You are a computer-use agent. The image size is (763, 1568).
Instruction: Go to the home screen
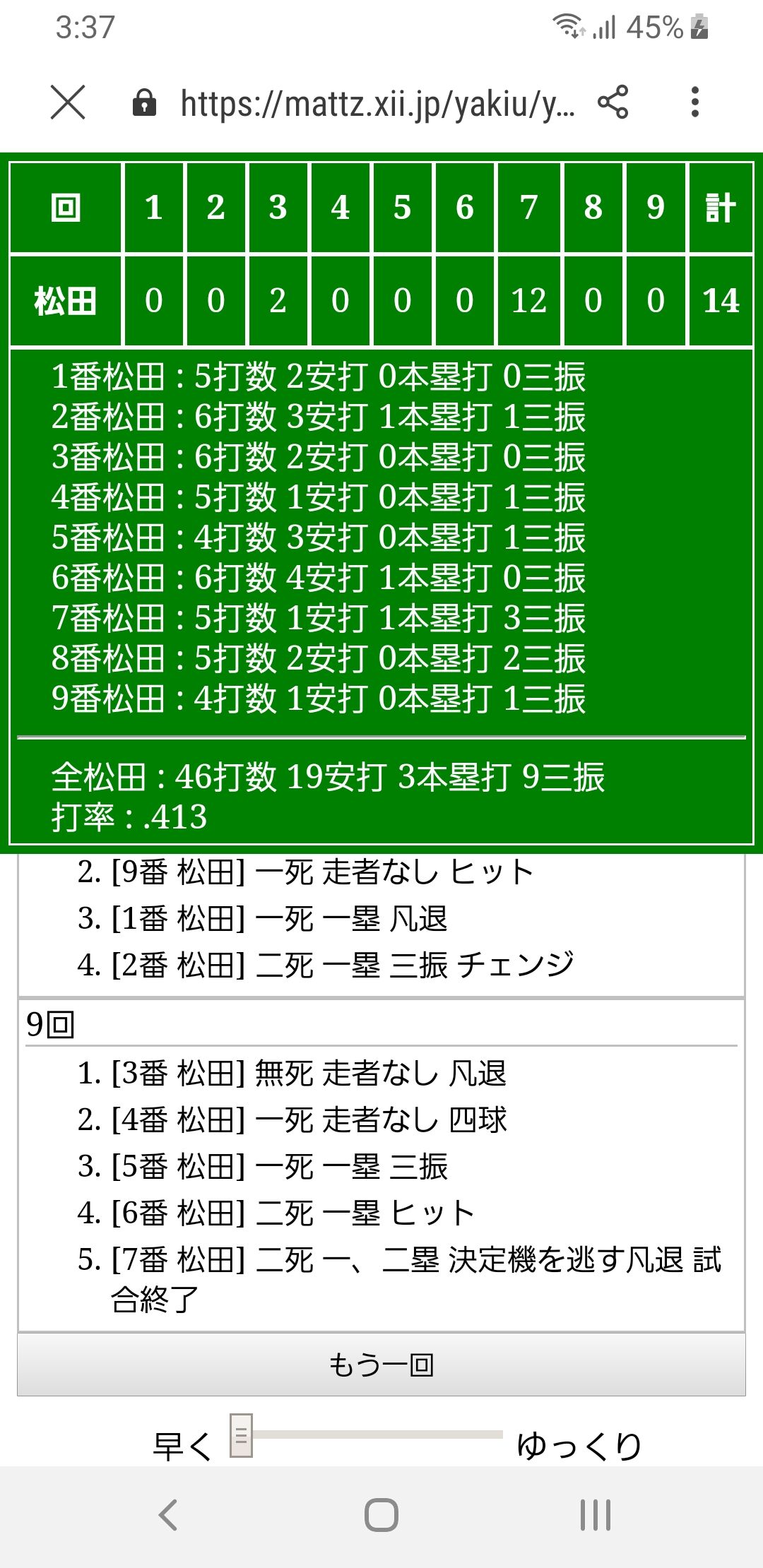tap(381, 1515)
